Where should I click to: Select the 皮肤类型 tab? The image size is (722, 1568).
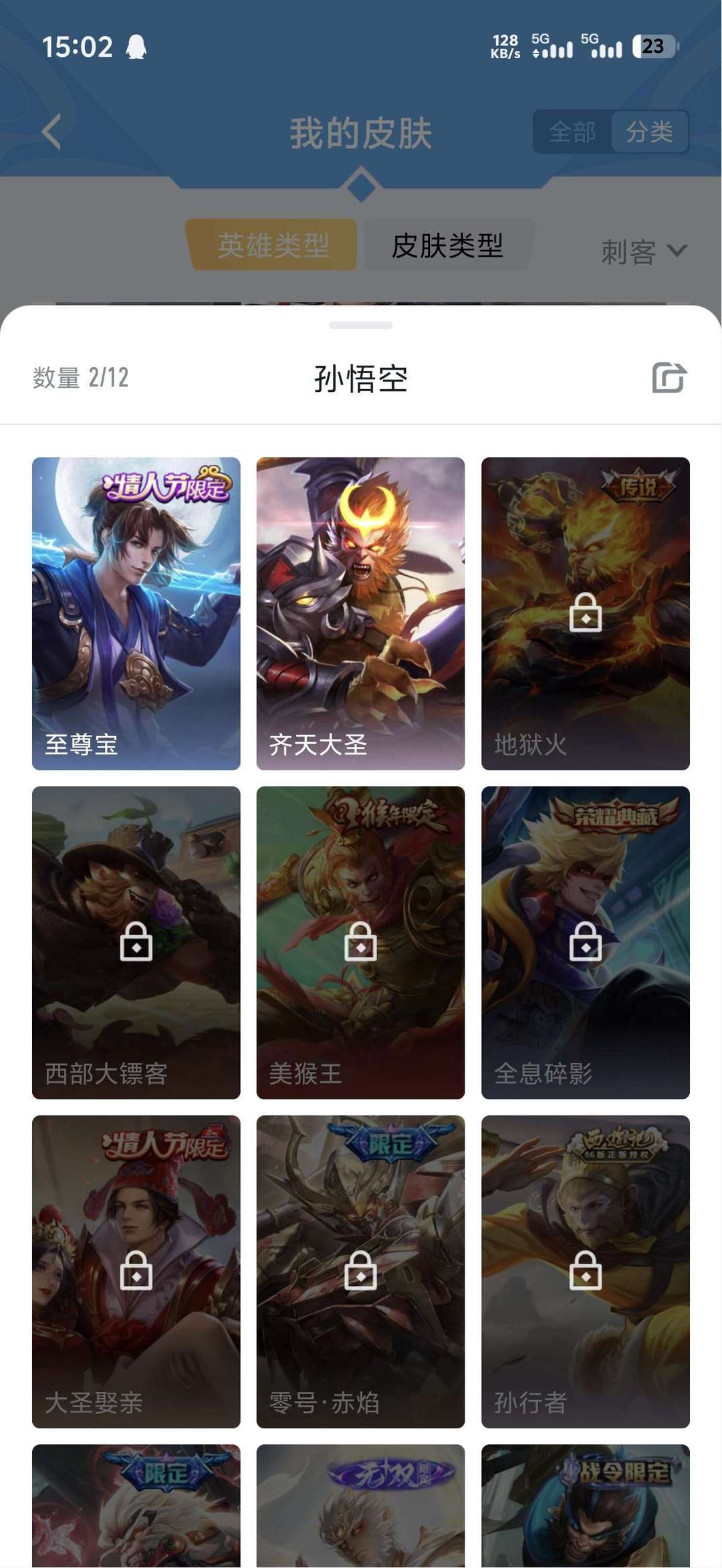click(447, 245)
